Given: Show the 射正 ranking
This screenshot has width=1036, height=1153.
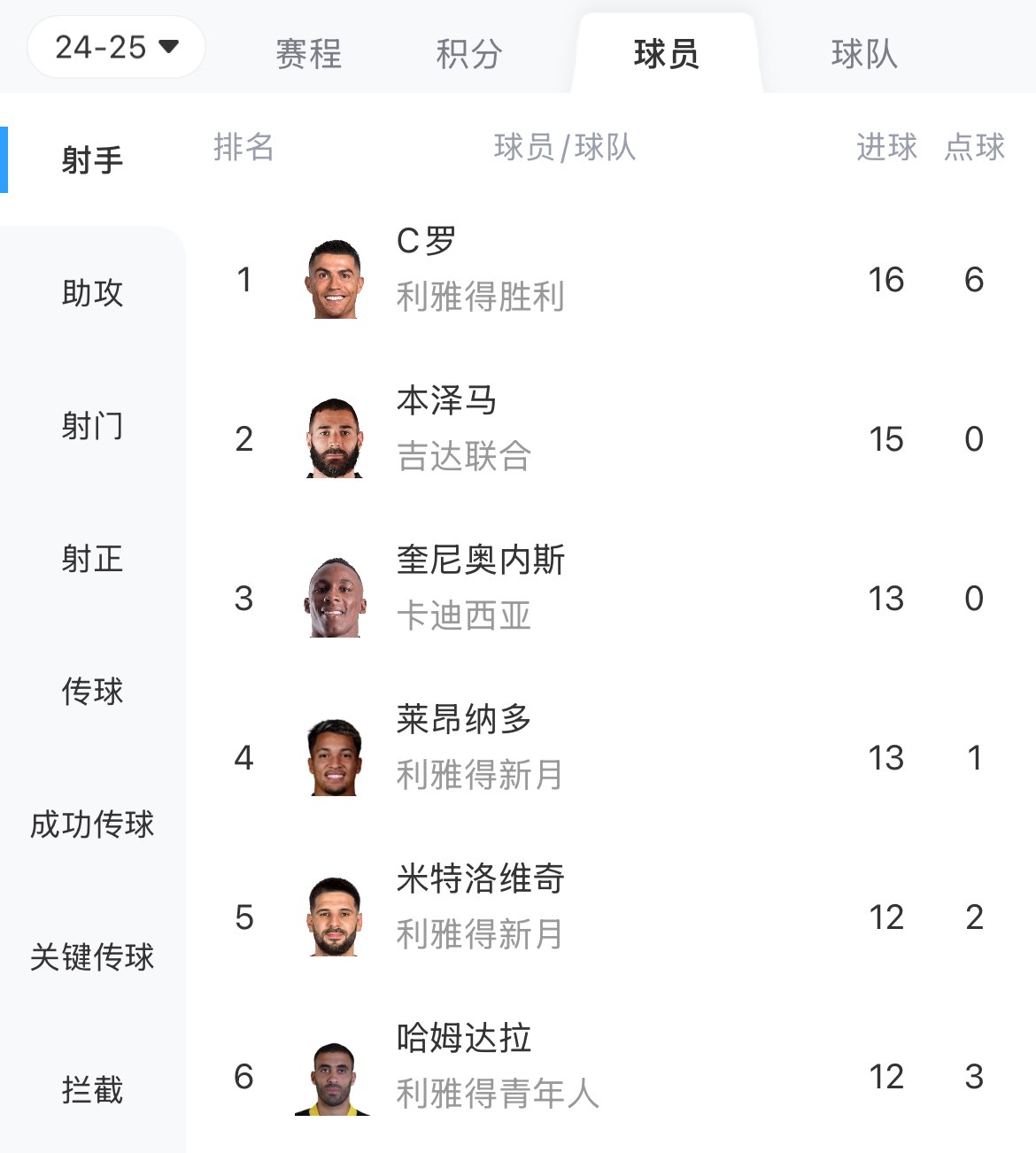Looking at the screenshot, I should [x=92, y=559].
